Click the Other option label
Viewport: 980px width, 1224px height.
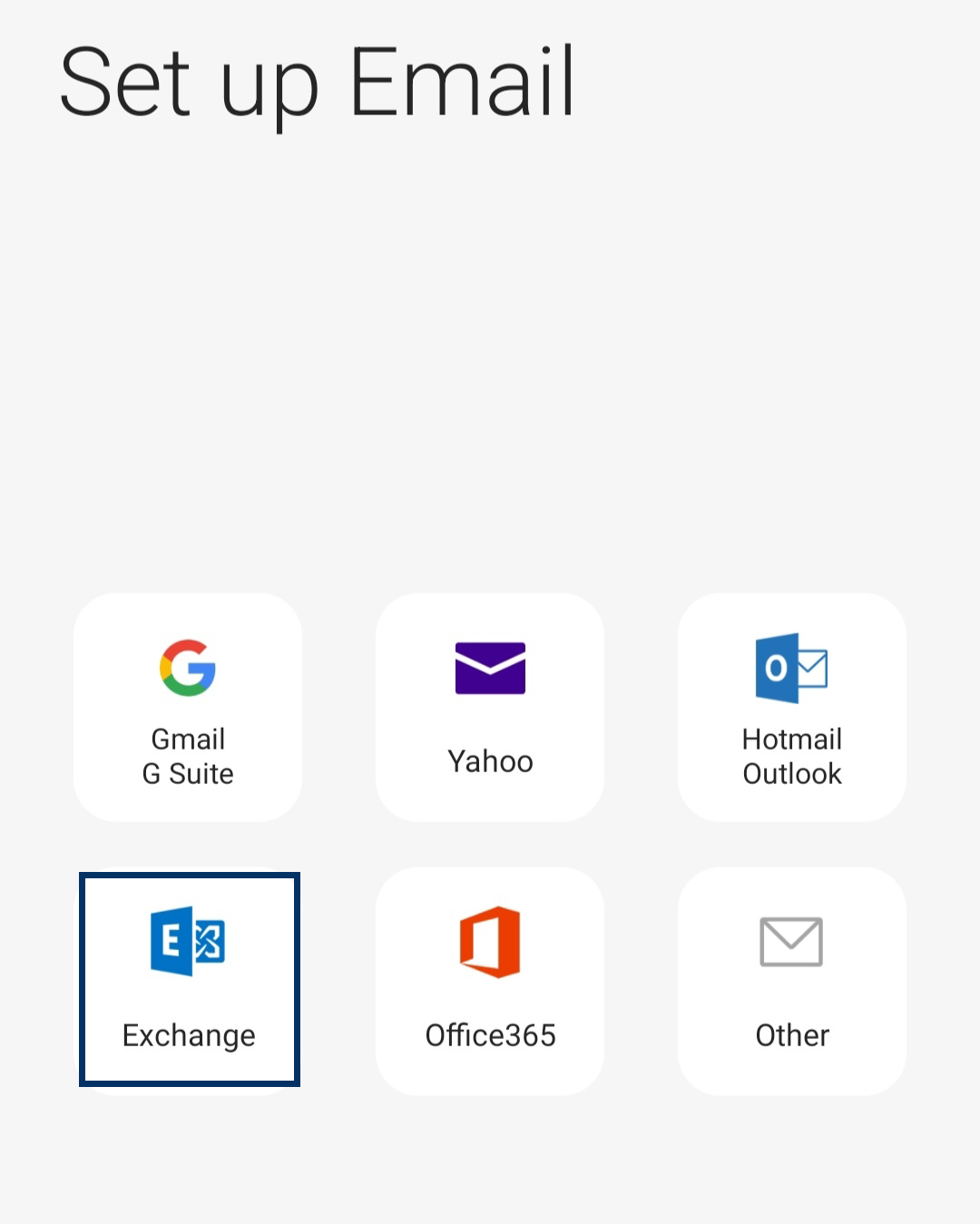[x=791, y=1034]
